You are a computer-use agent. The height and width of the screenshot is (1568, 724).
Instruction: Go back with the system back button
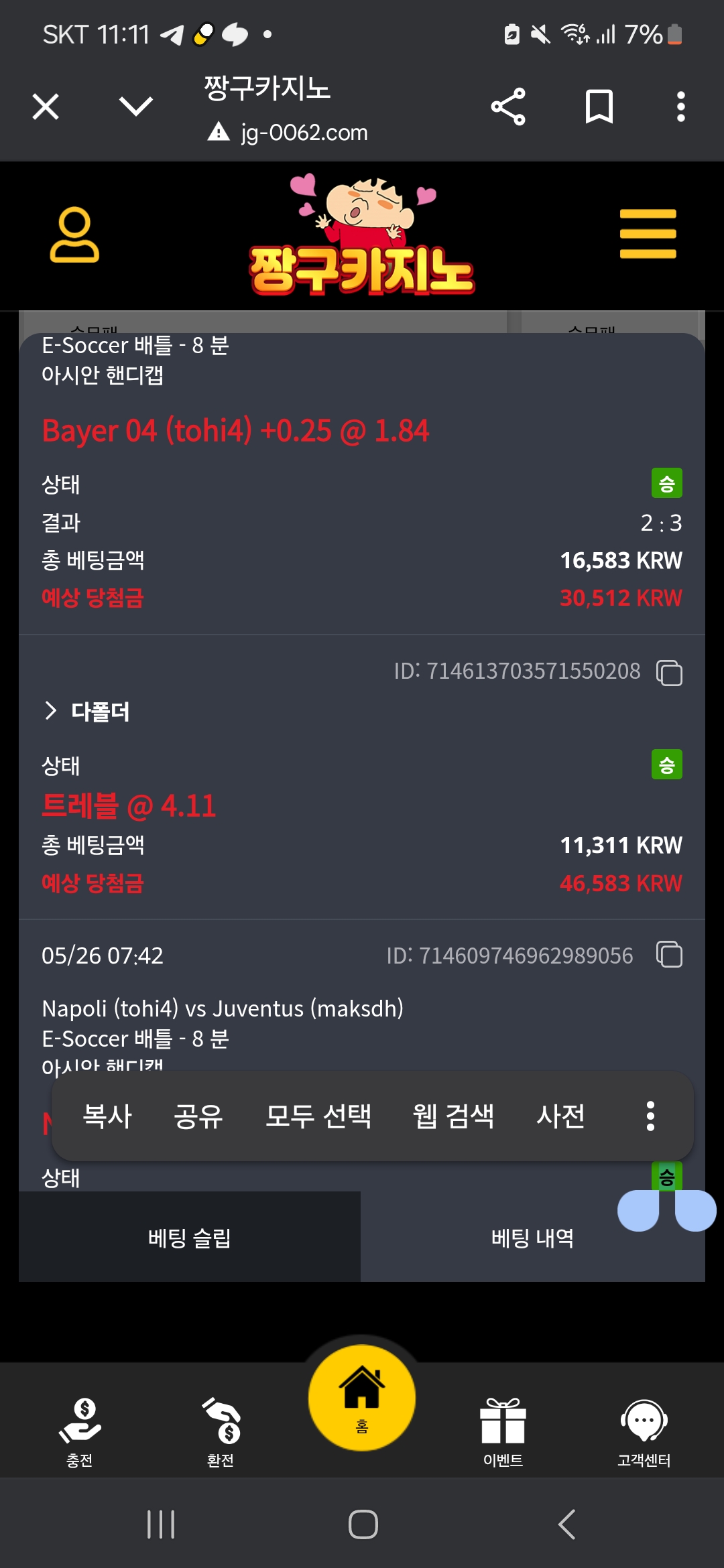click(x=566, y=1524)
